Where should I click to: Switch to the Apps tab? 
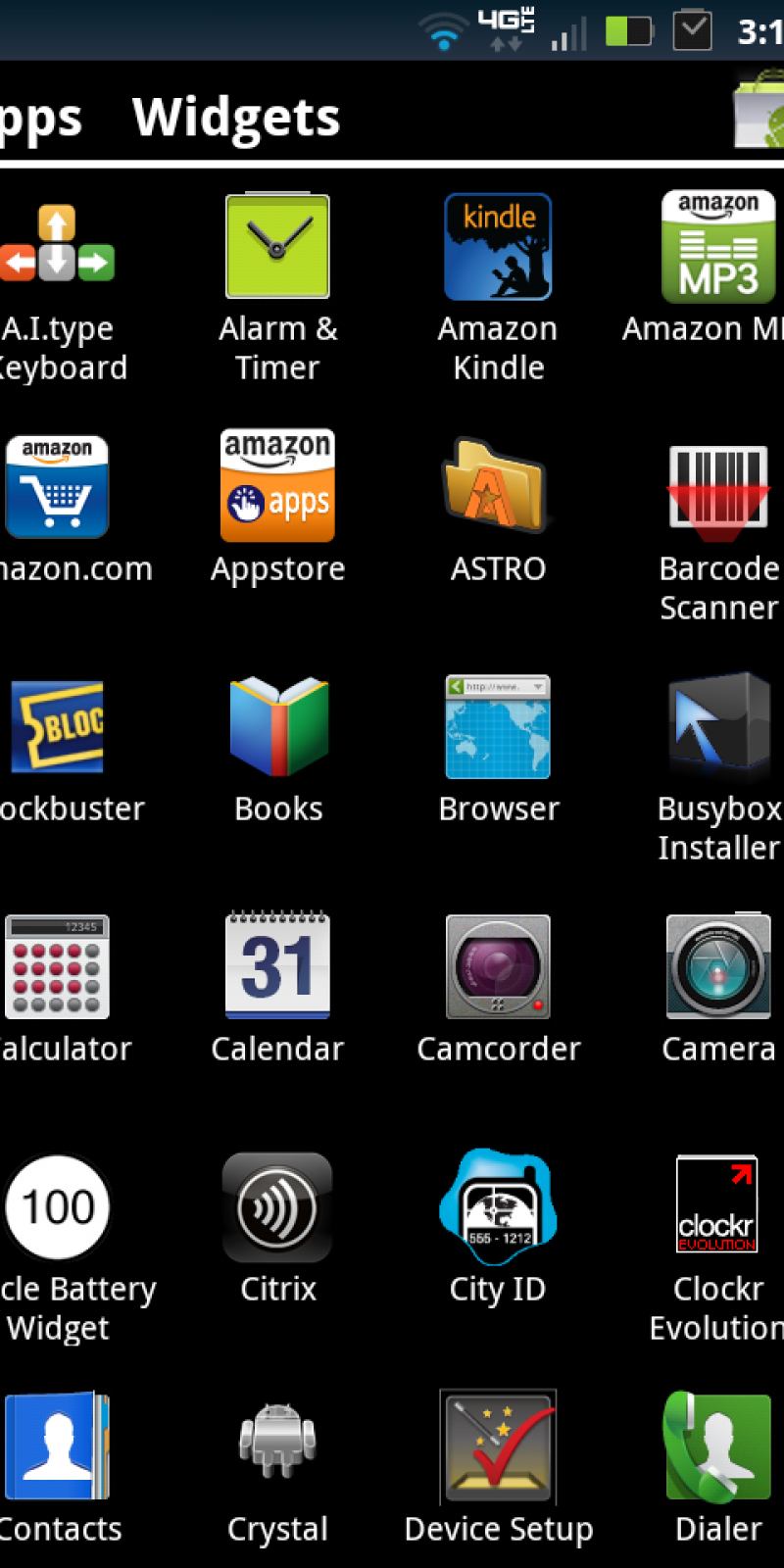(x=39, y=118)
